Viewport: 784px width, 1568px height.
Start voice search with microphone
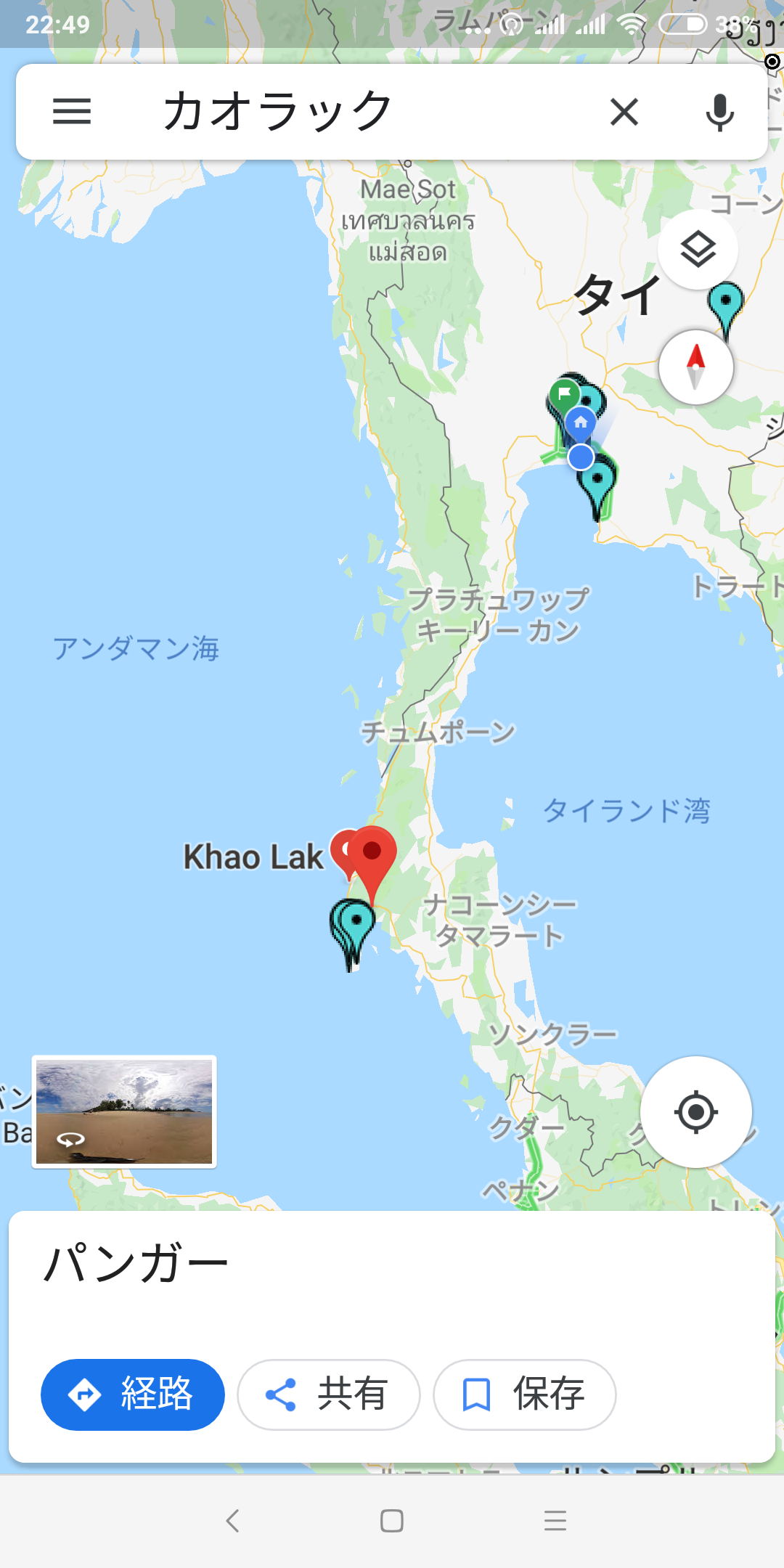click(719, 112)
